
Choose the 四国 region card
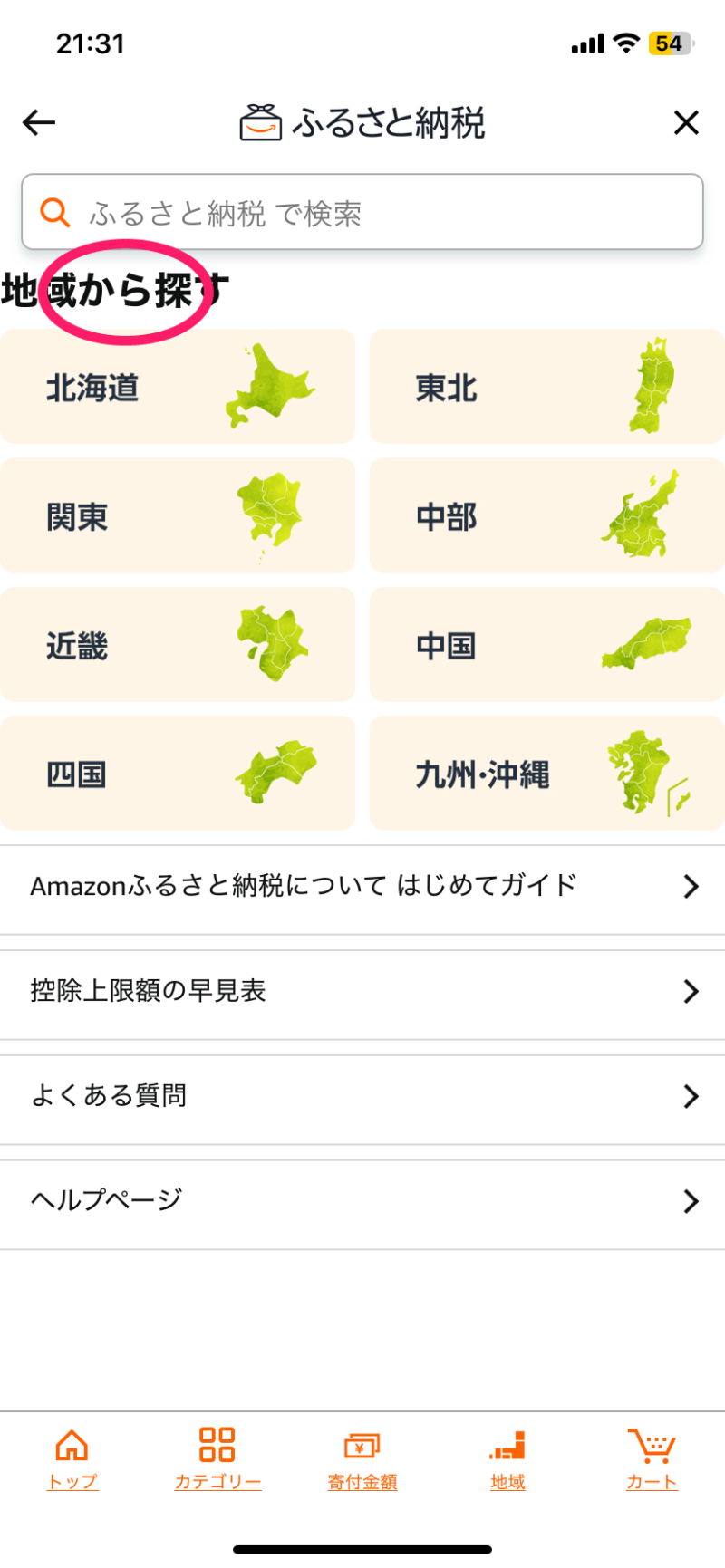click(178, 773)
